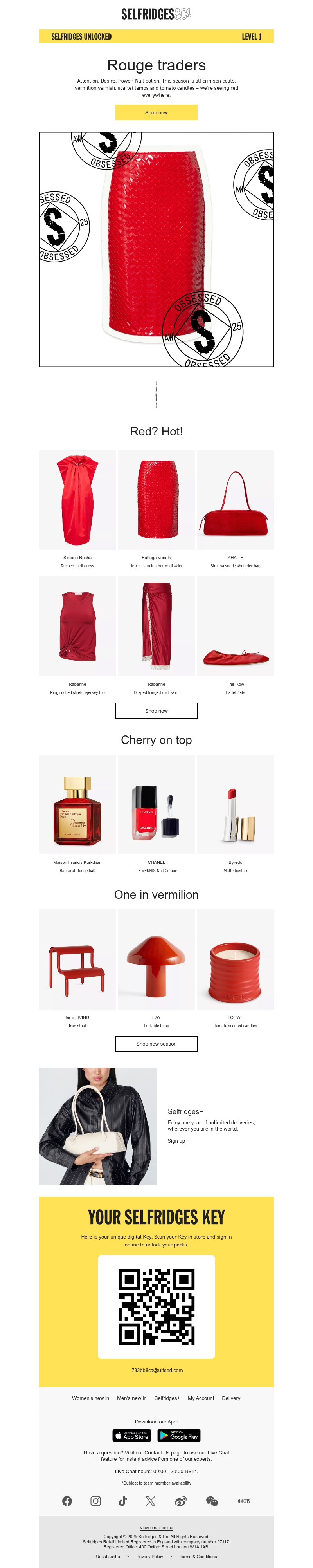Image resolution: width=313 pixels, height=1568 pixels.
Task: Select View email online
Action: click(x=156, y=1528)
